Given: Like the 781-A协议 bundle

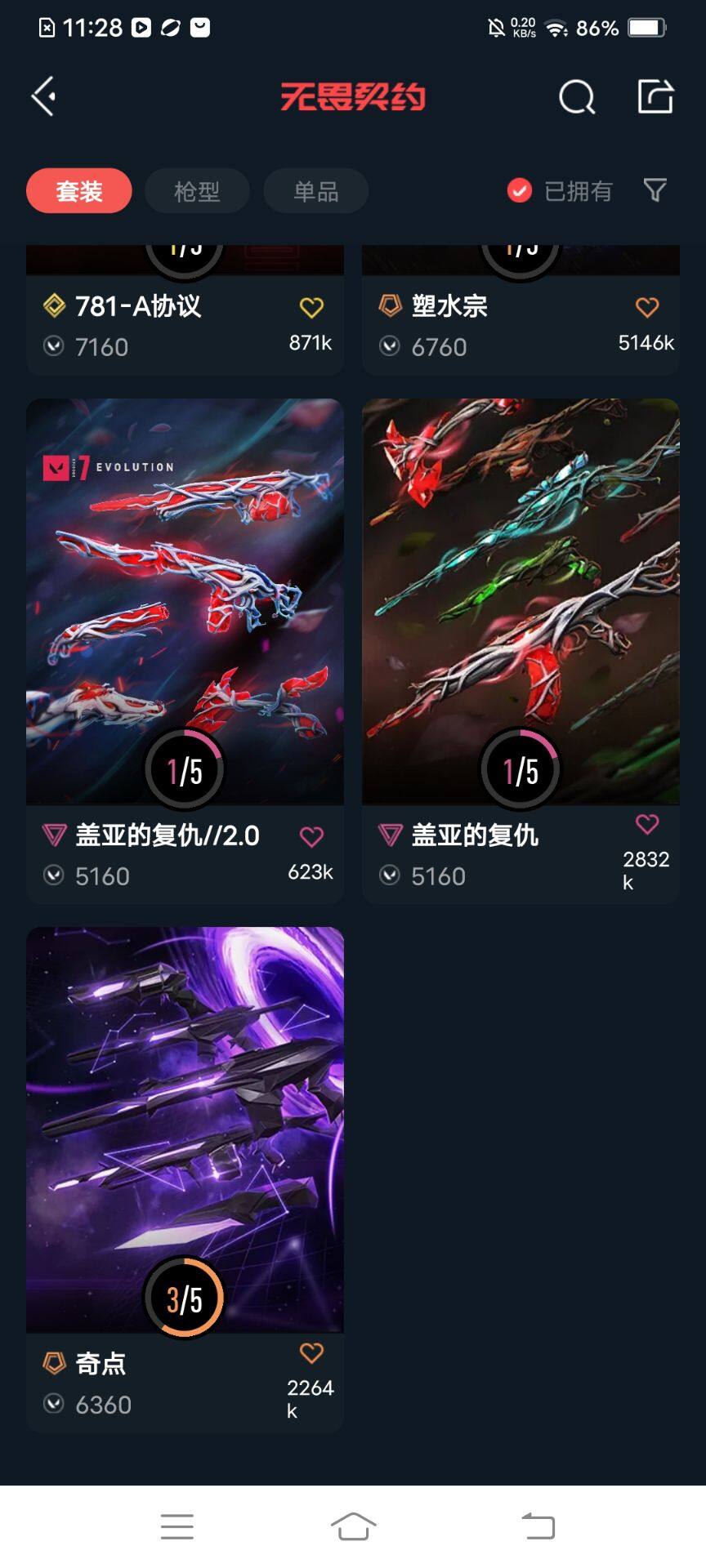Looking at the screenshot, I should [311, 308].
